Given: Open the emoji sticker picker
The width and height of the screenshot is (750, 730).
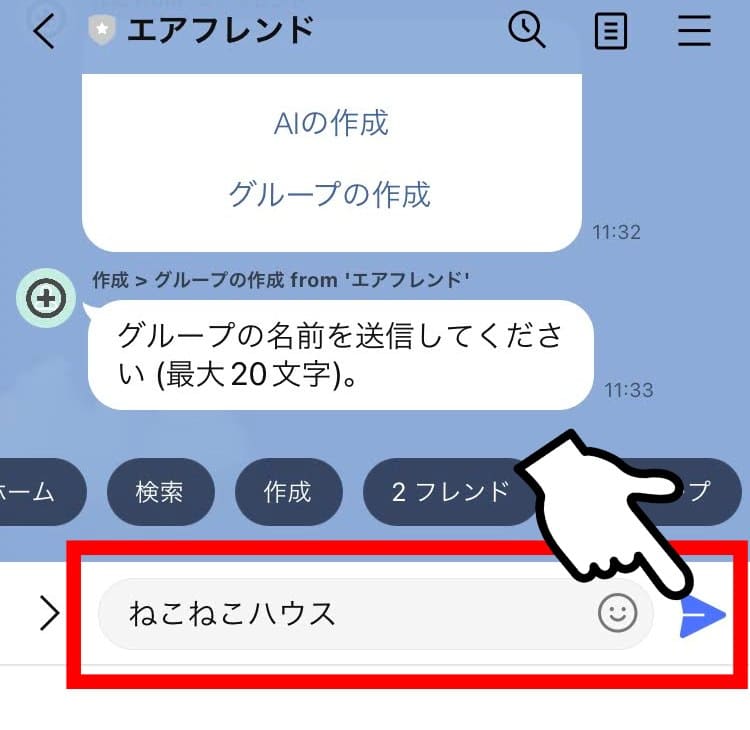Looking at the screenshot, I should click(x=617, y=613).
